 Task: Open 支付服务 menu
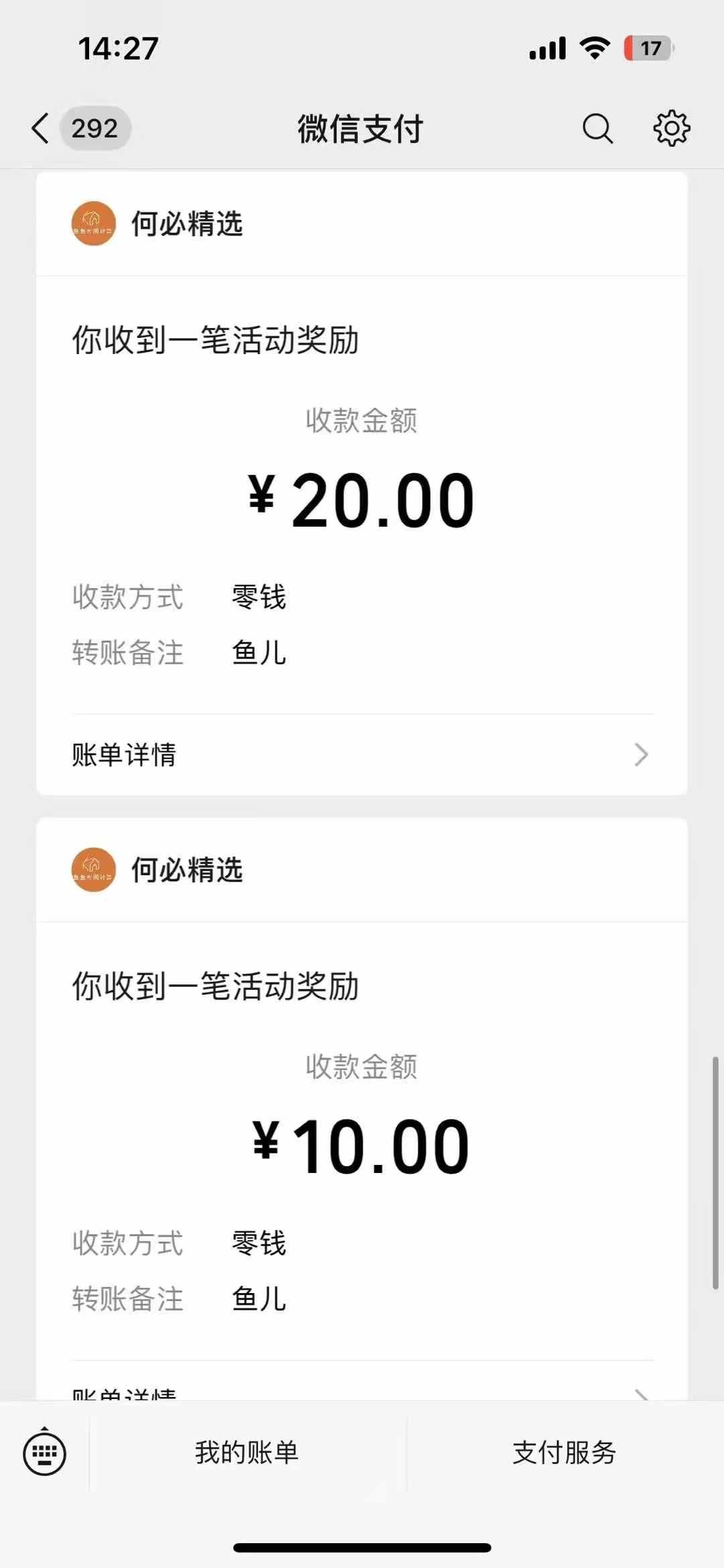564,1453
